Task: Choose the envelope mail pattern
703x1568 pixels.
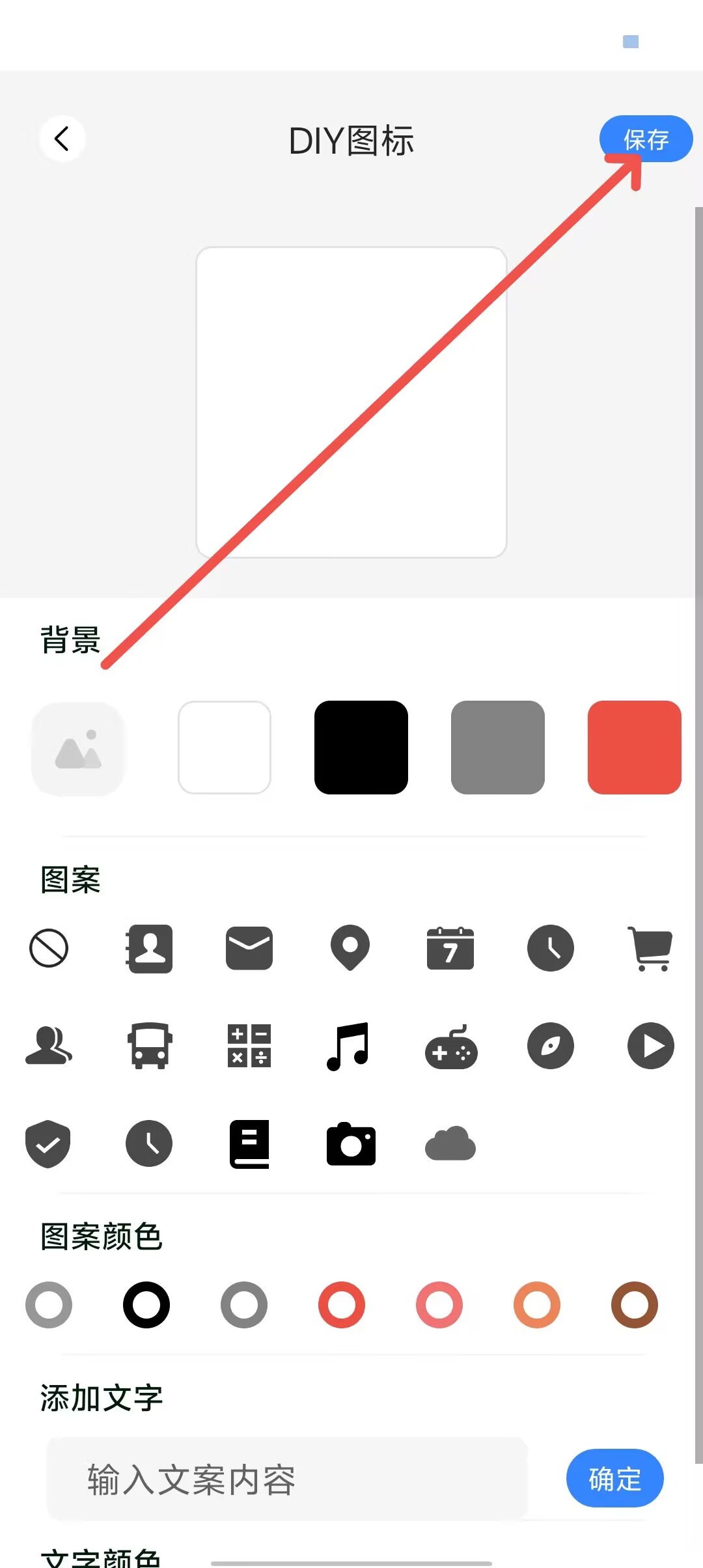Action: 249,948
